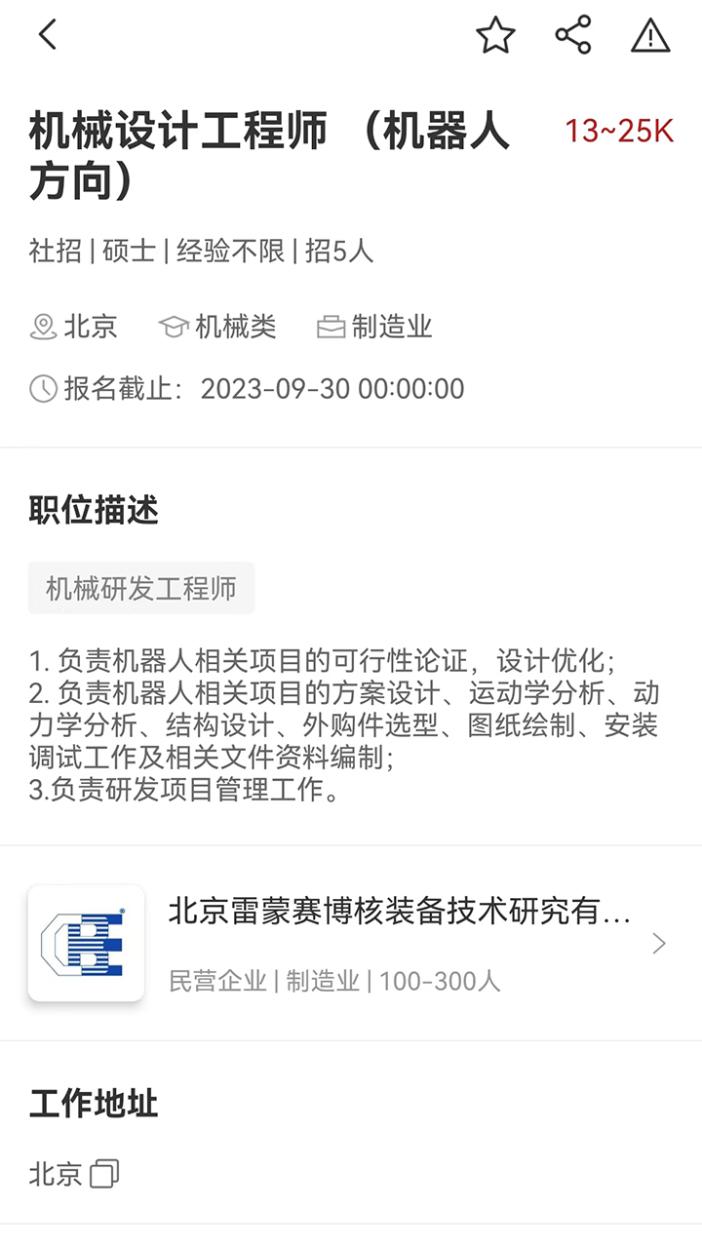Viewport: 702px width, 1248px height.
Task: Go back to the previous page
Action: pyautogui.click(x=47, y=36)
